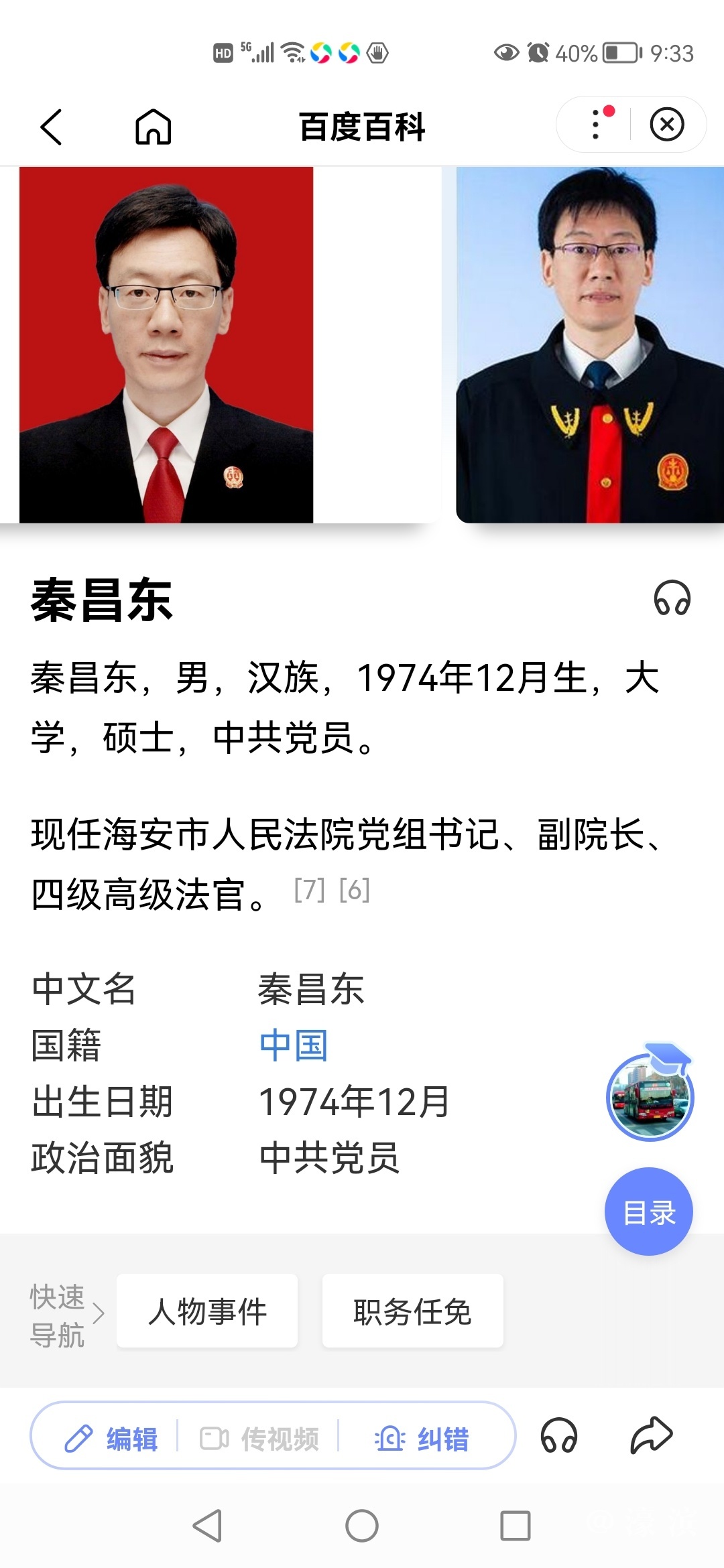Image resolution: width=724 pixels, height=1568 pixels.
Task: Open the 目录 table of contents
Action: [x=649, y=1212]
